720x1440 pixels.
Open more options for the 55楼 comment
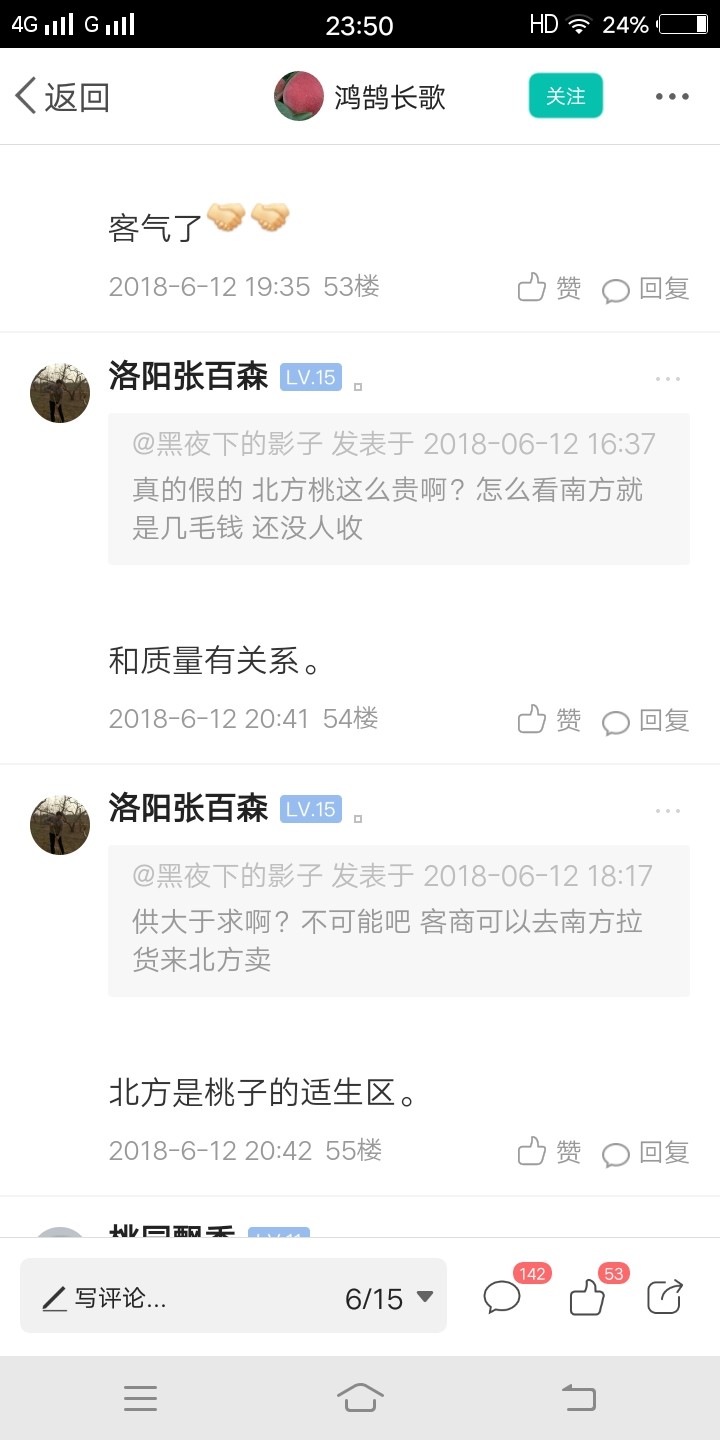tap(668, 811)
